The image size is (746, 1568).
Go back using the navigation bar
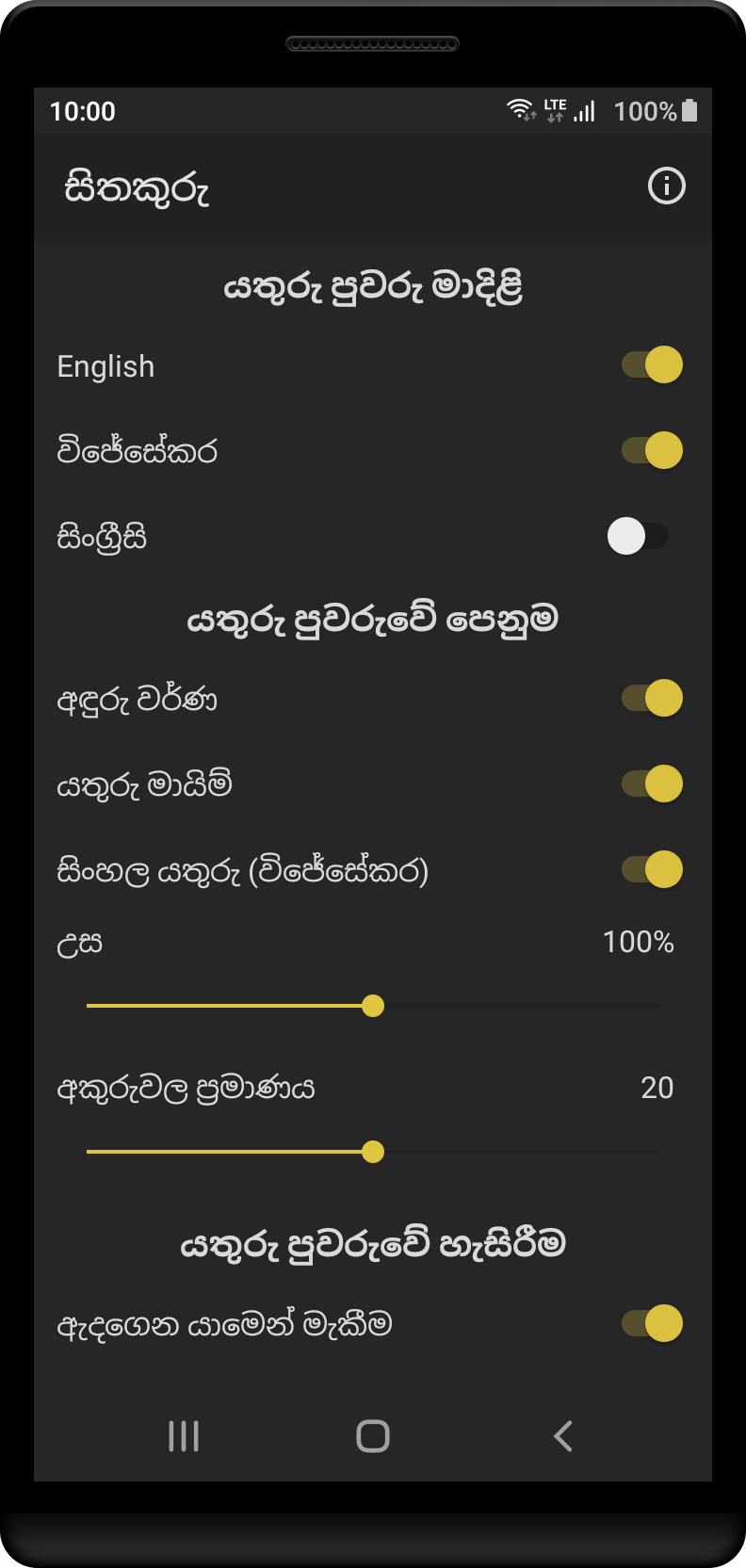tap(562, 1436)
